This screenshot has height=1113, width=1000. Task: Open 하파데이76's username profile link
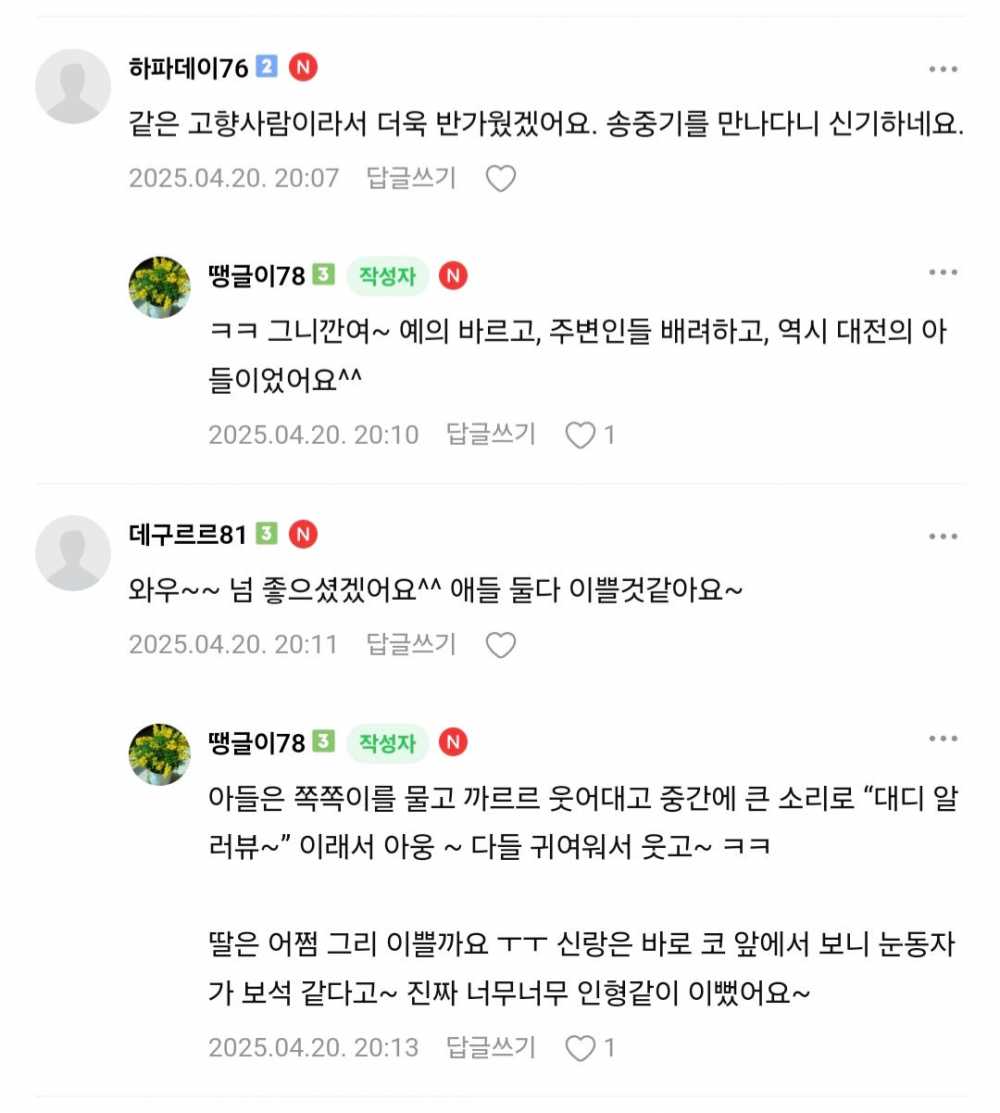188,68
